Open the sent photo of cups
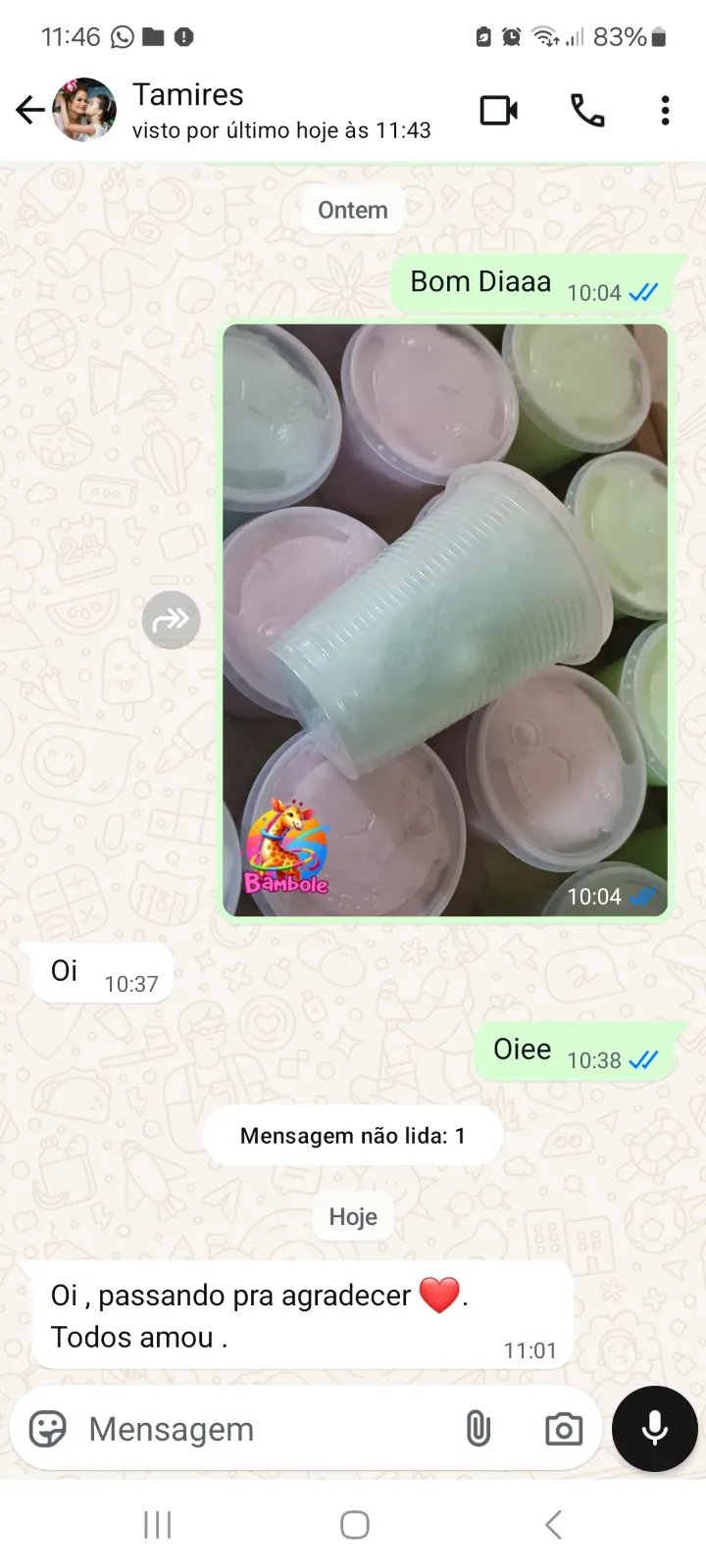Image resolution: width=706 pixels, height=1568 pixels. pyautogui.click(x=445, y=619)
